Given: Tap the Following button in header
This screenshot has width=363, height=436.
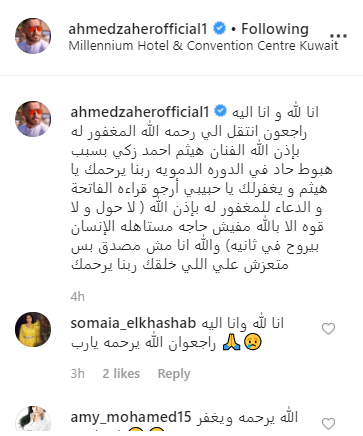Looking at the screenshot, I should (x=275, y=29).
